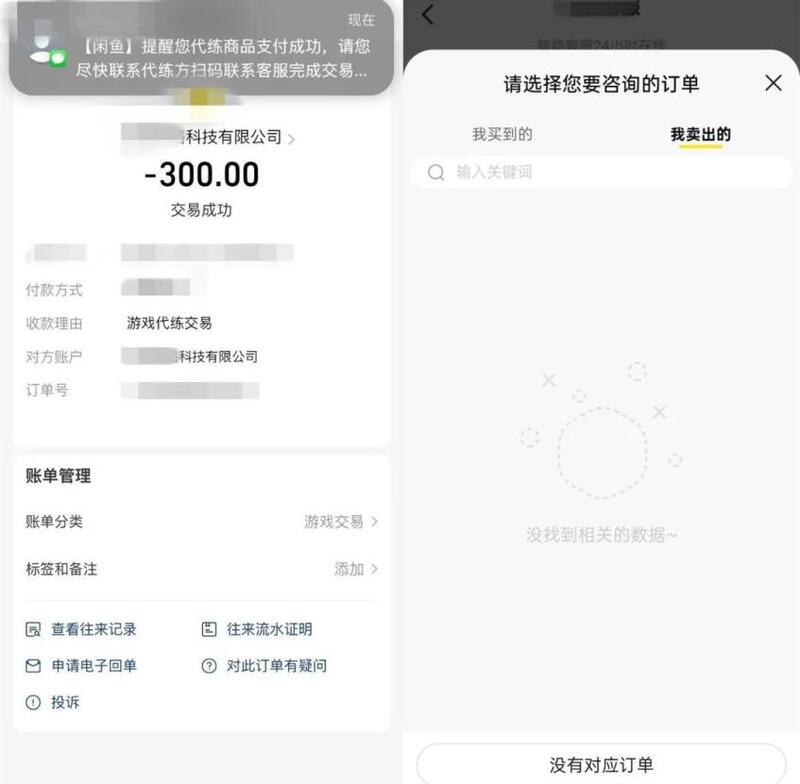This screenshot has height=784, width=800.
Task: Close the order selection dialog
Action: (x=773, y=83)
